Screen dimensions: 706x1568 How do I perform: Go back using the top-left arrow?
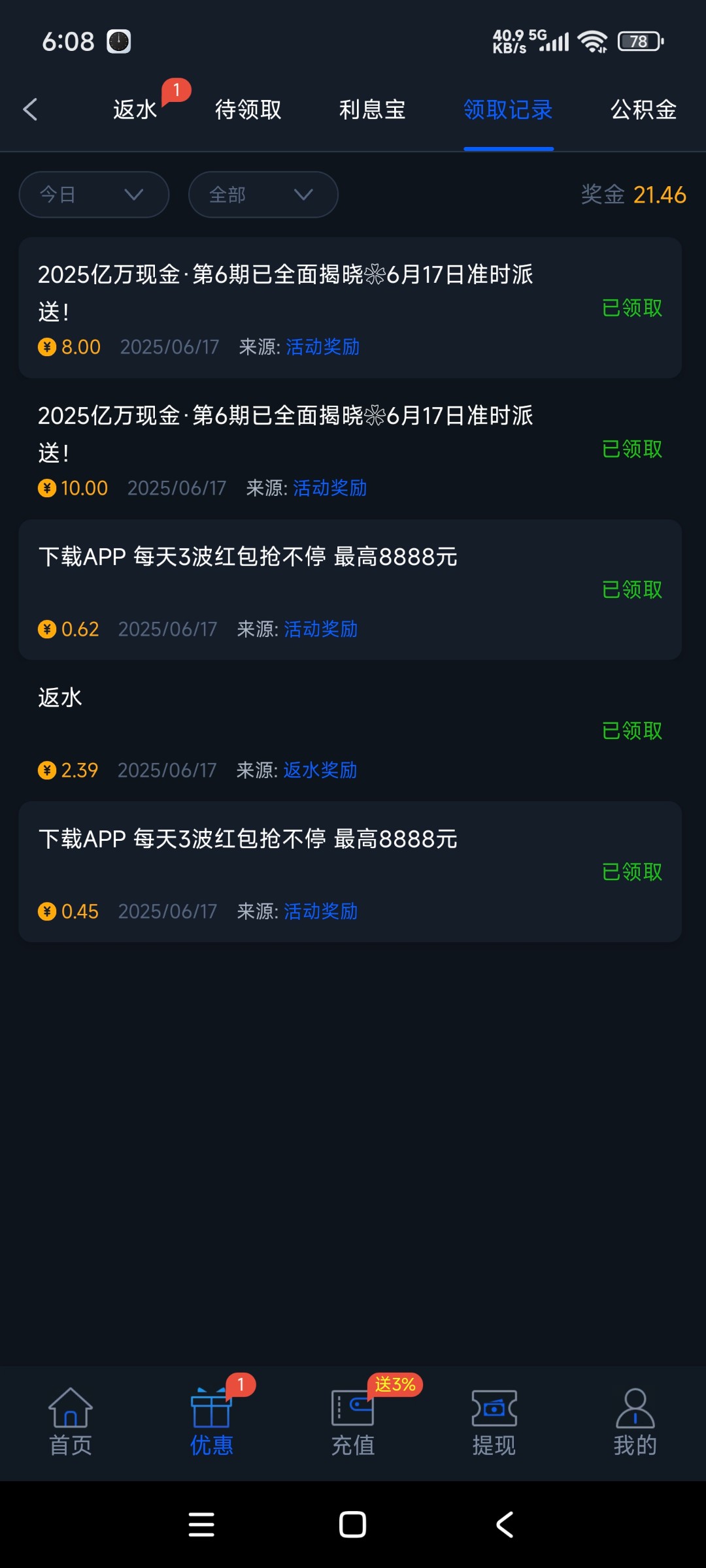[x=30, y=110]
